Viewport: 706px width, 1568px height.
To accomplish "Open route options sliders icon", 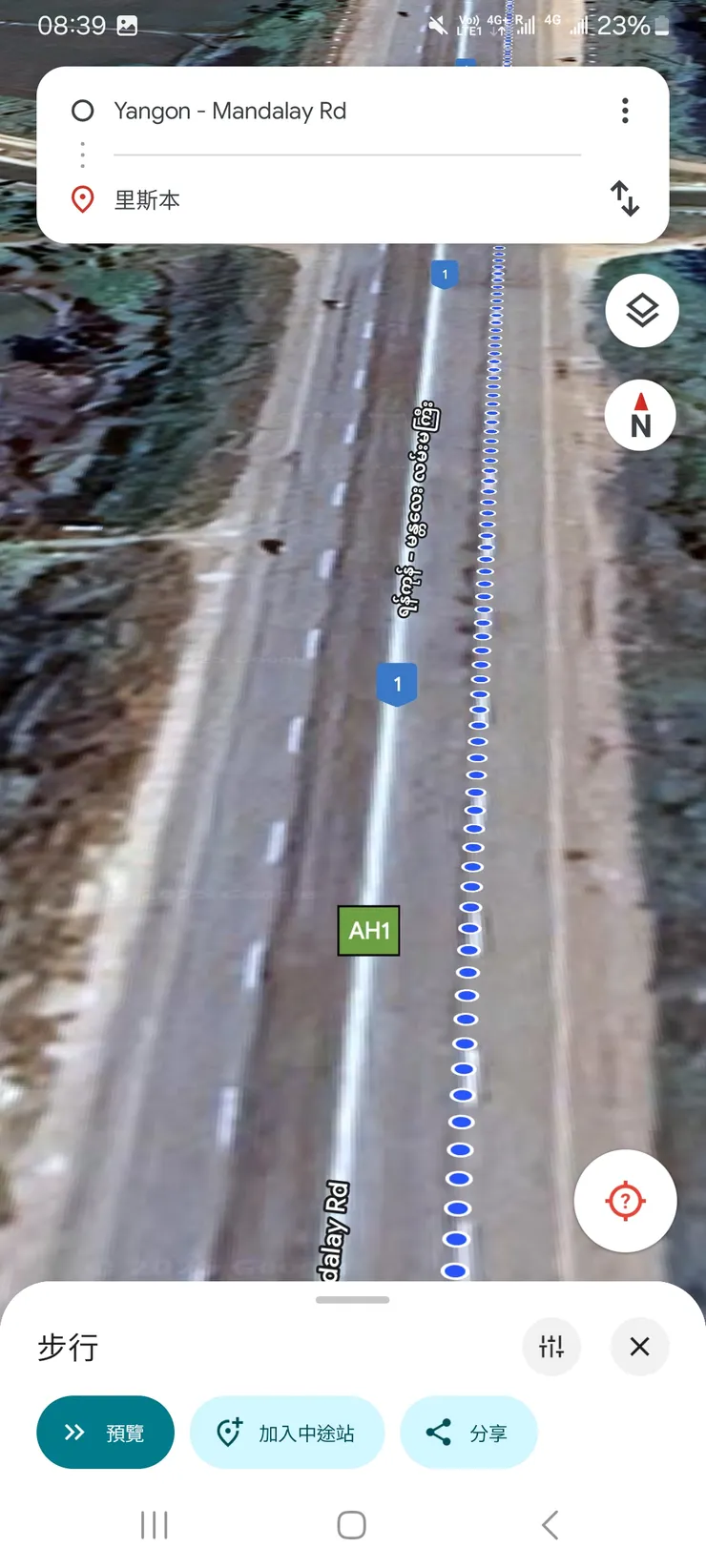I will 551,1347.
